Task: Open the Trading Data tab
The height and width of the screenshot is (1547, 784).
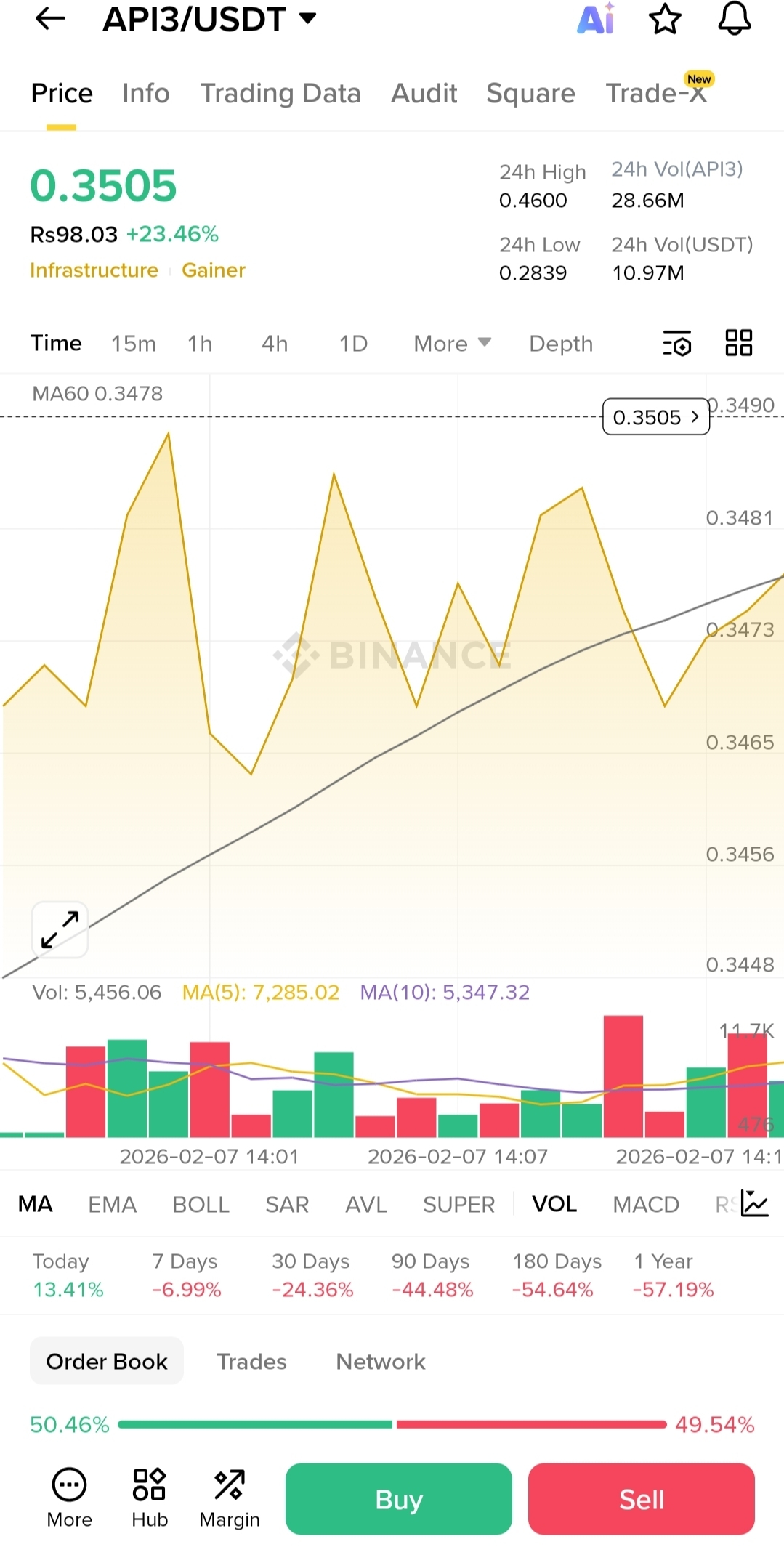Action: click(x=280, y=93)
